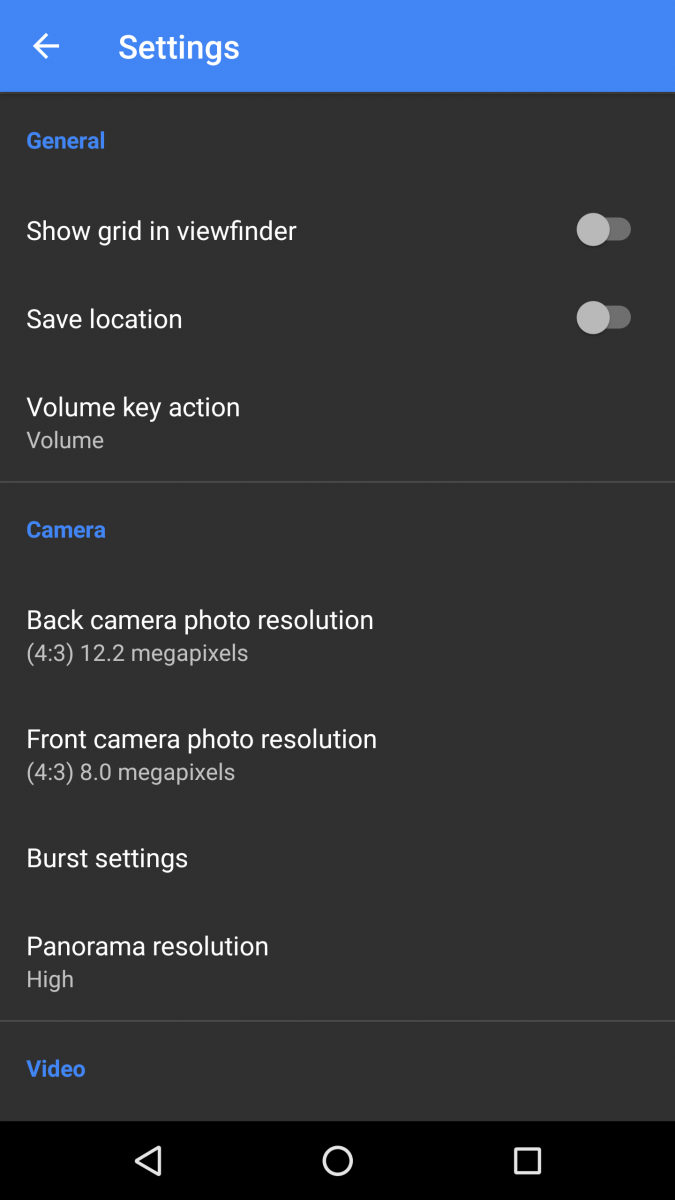Turn on Save location
This screenshot has width=675, height=1200.
604,318
